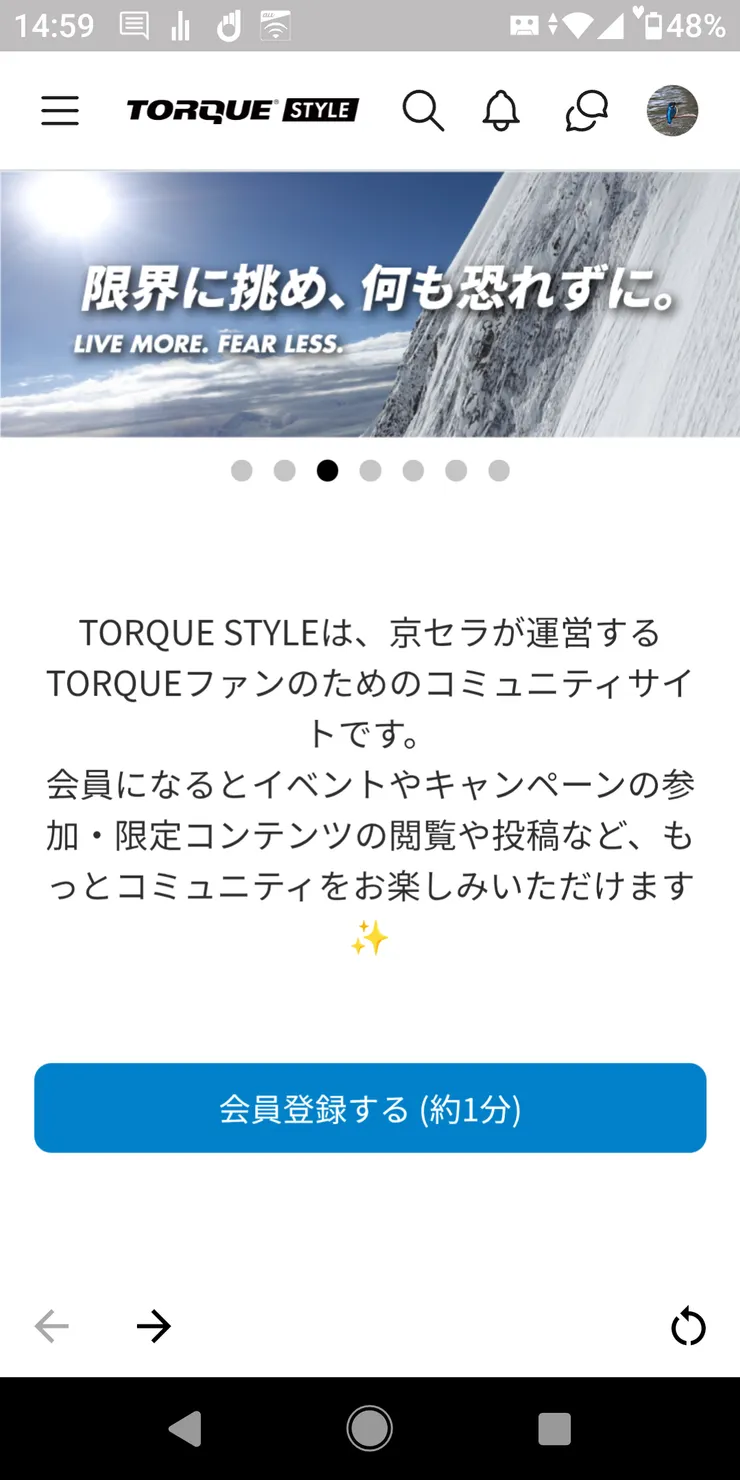This screenshot has height=1480, width=740.
Task: Go to the system home screen
Action: tap(370, 1428)
